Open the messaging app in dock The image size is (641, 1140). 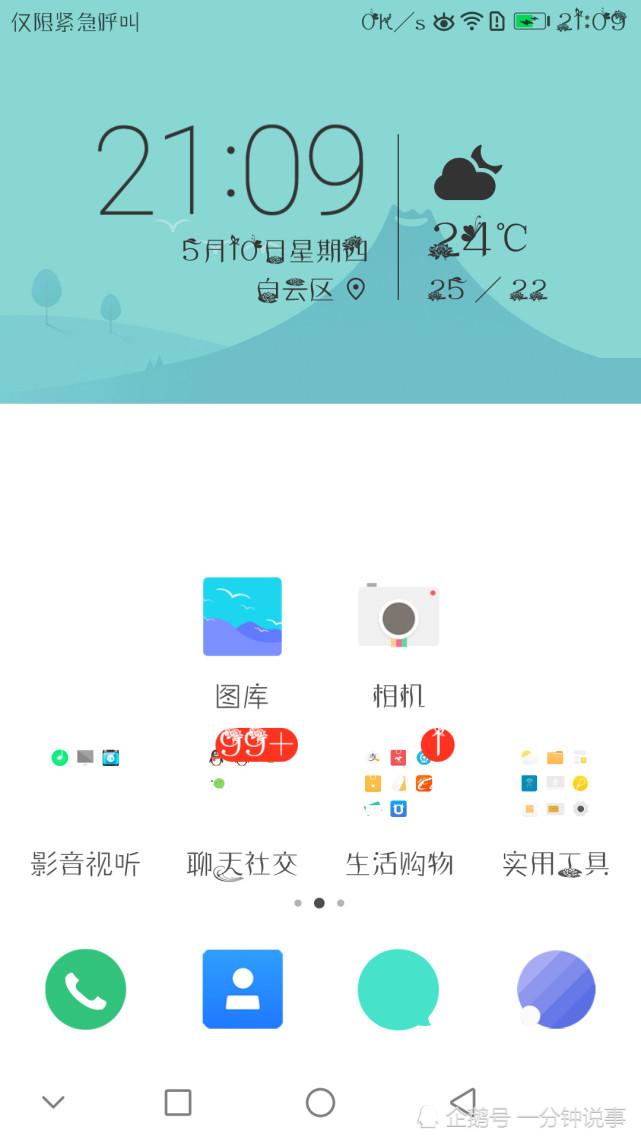coord(398,989)
